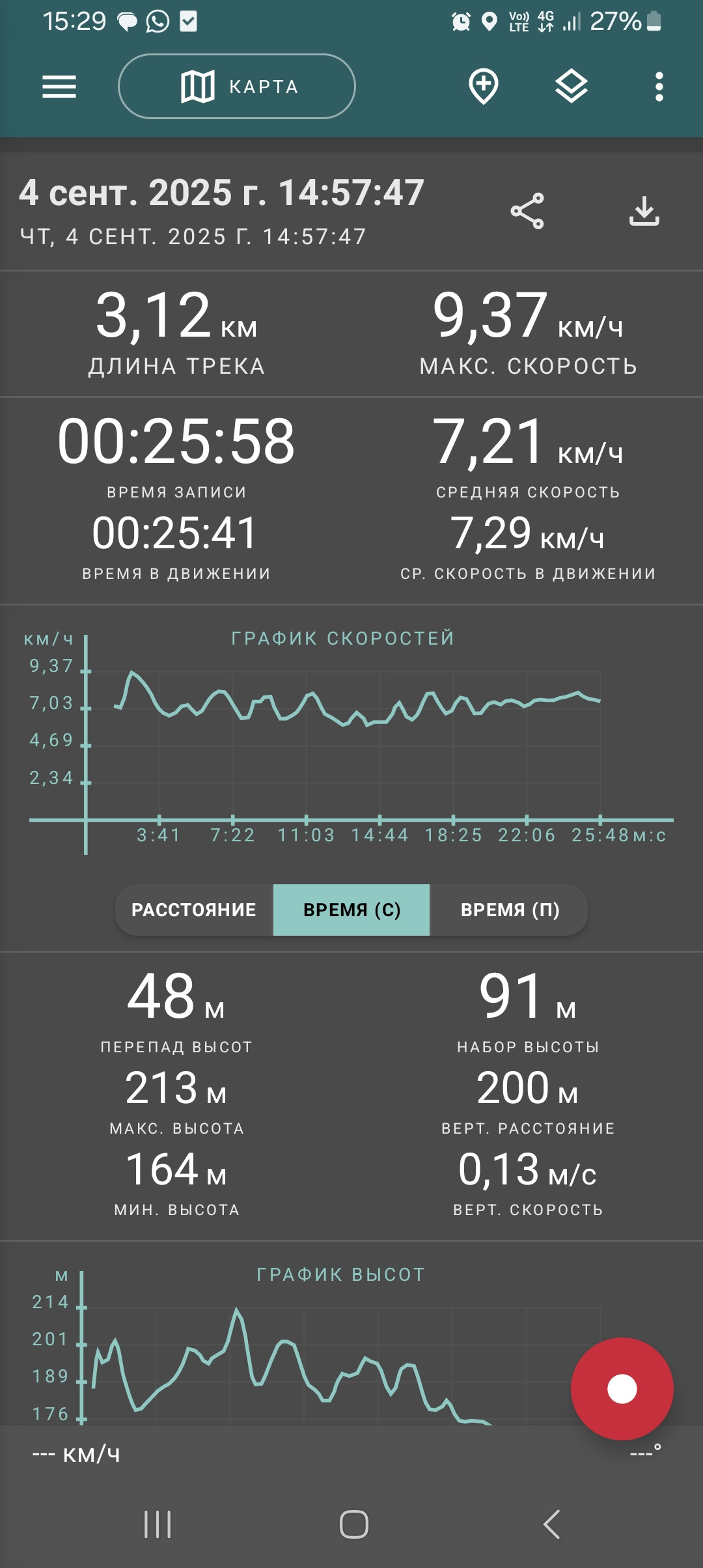This screenshot has width=703, height=1568.
Task: Open the three-dot overflow menu
Action: 659,87
